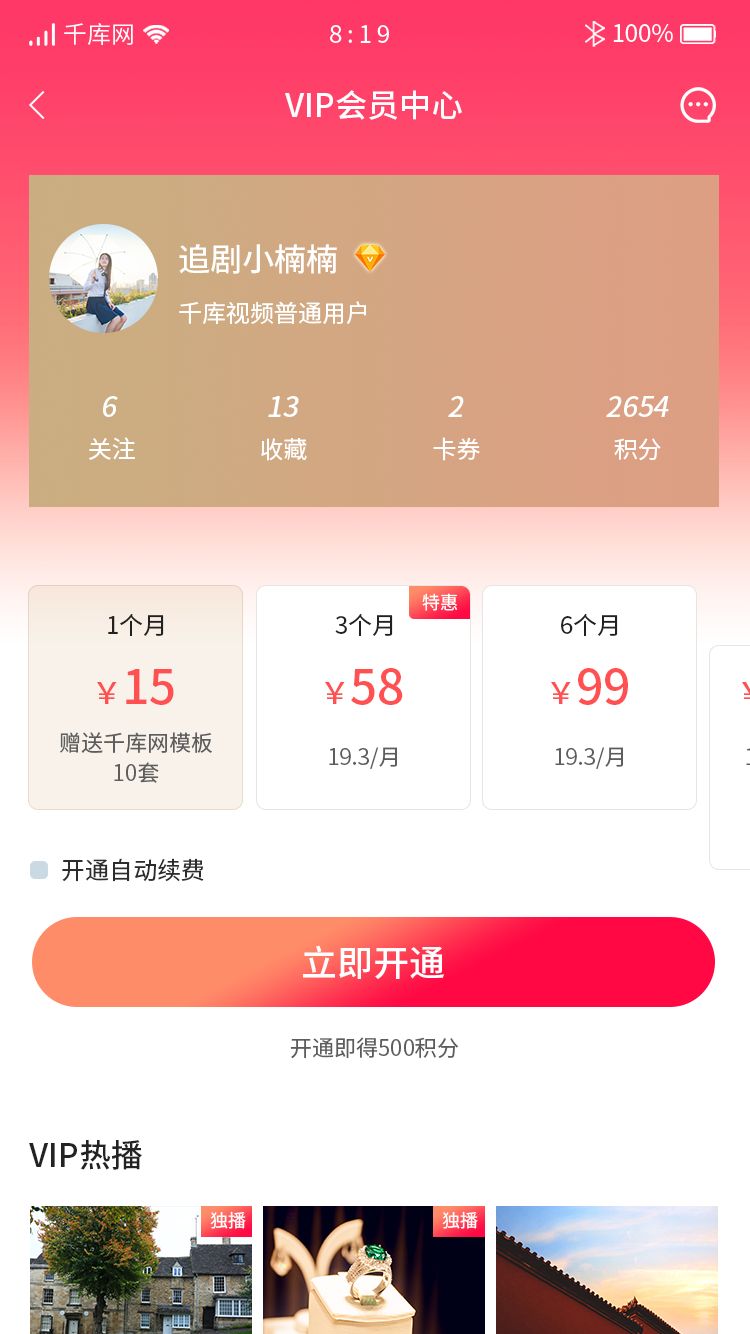Check the 卡券 coupons
Viewport: 750px width, 1334px height.
[x=456, y=427]
